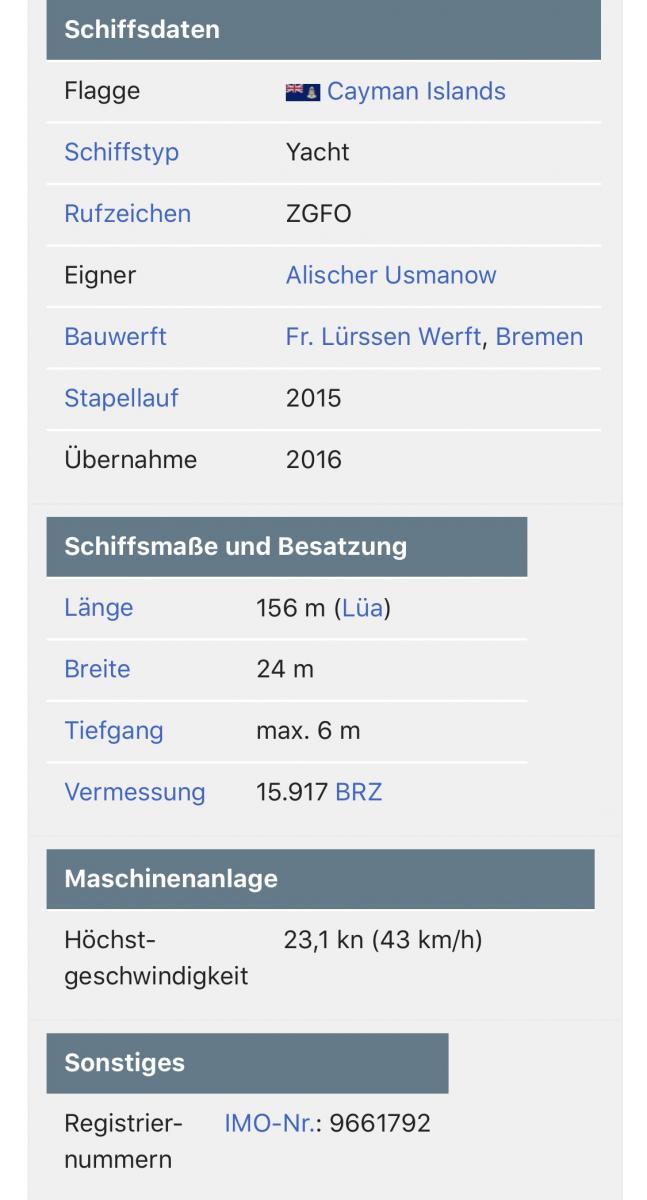647x1200 pixels.
Task: Tap the Lüa link
Action: [363, 607]
